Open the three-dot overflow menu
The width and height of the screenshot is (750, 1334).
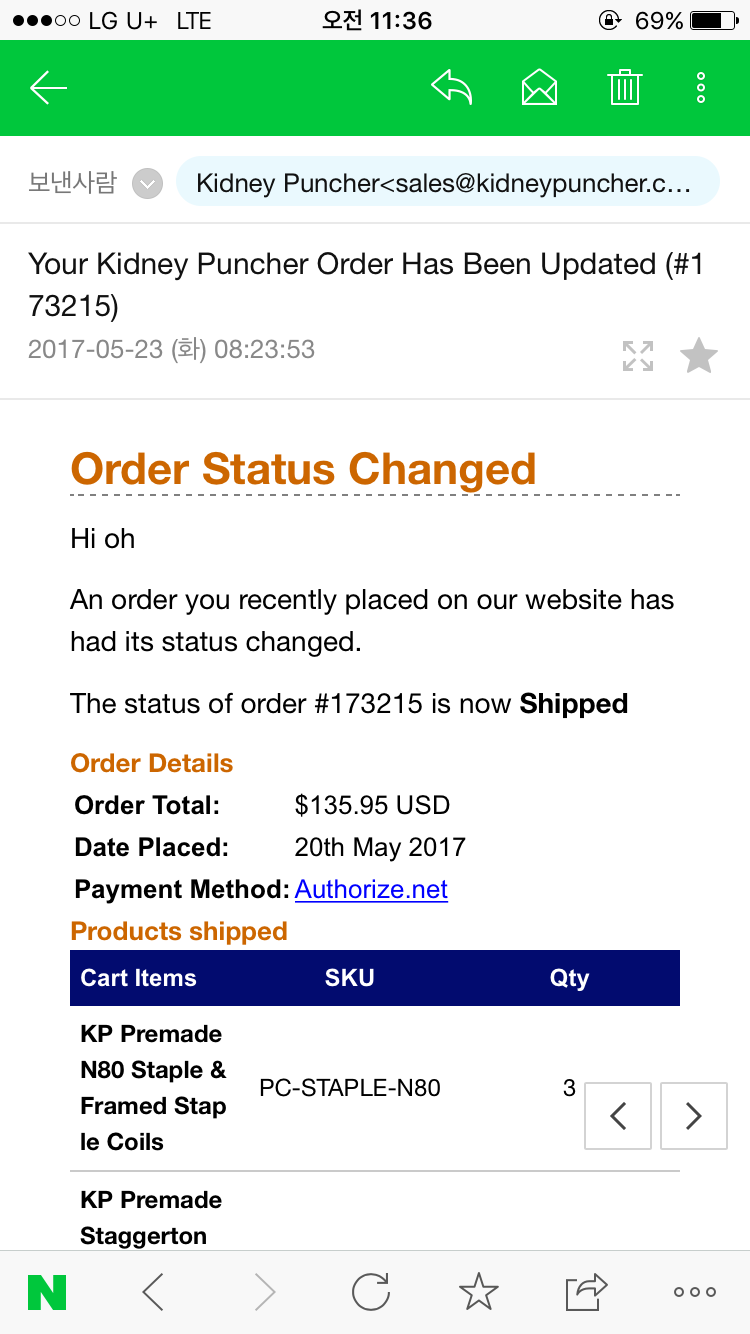click(x=701, y=88)
